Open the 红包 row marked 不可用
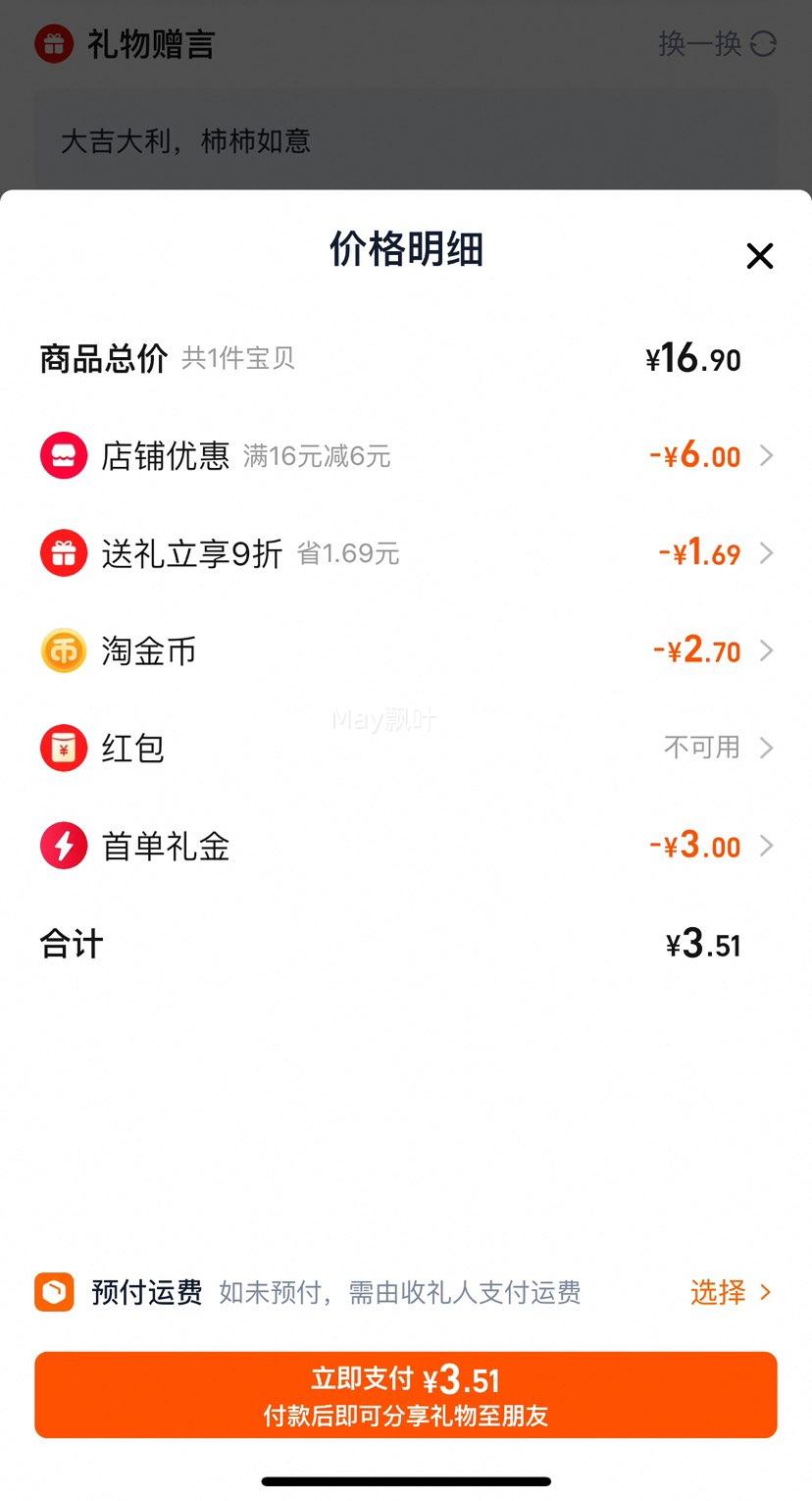This screenshot has width=812, height=1501. pos(406,749)
